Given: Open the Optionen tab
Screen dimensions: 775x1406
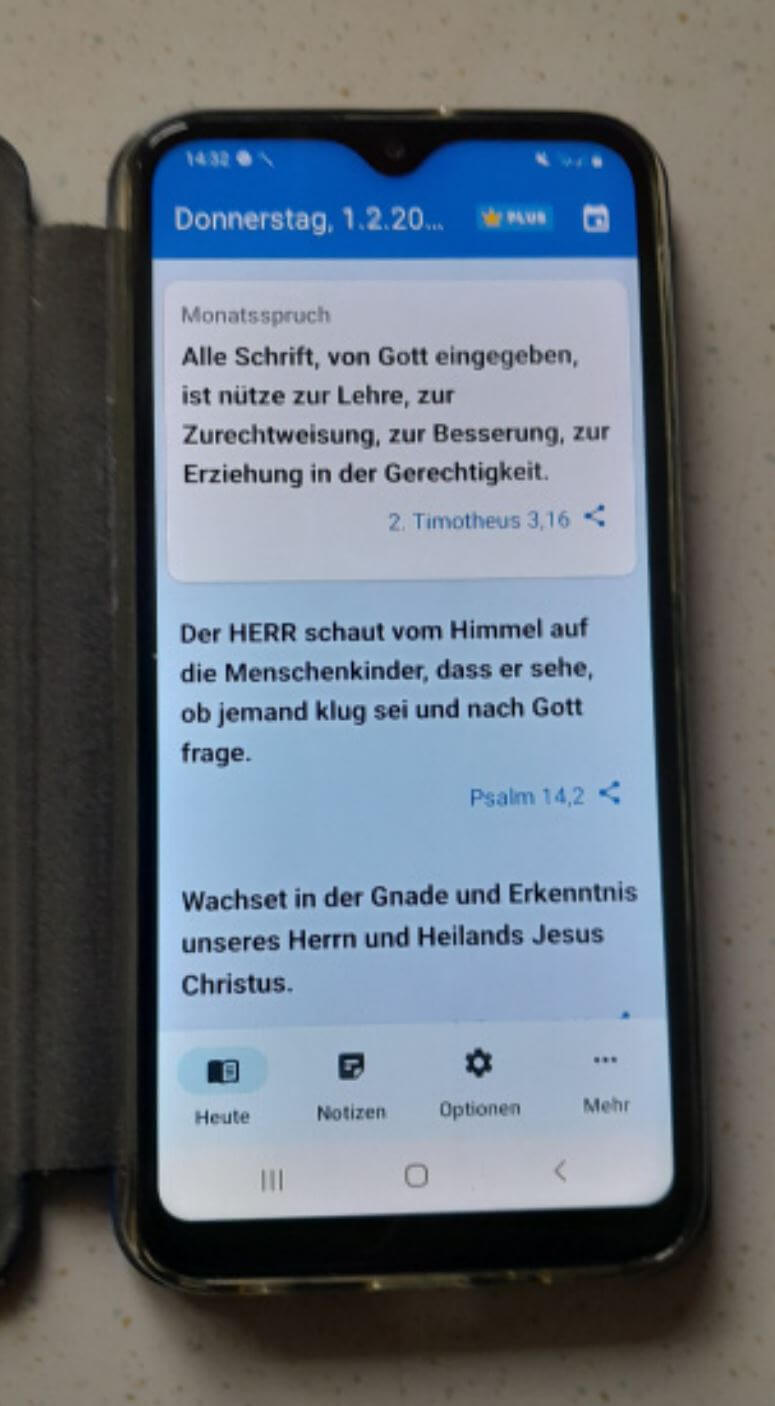Looking at the screenshot, I should coord(479,1082).
